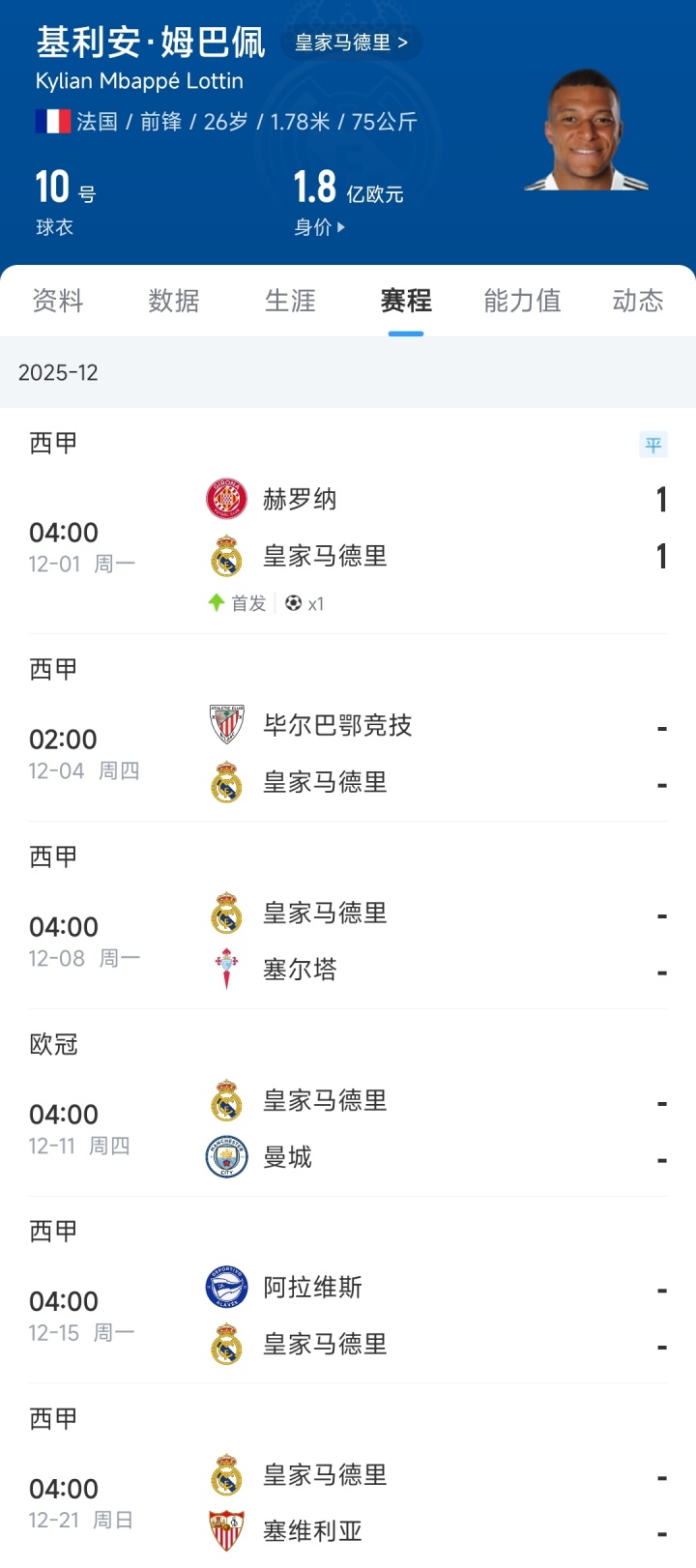Open the 毕尔巴鄂竞技 match on 12-04
This screenshot has height=1568, width=696.
(348, 754)
